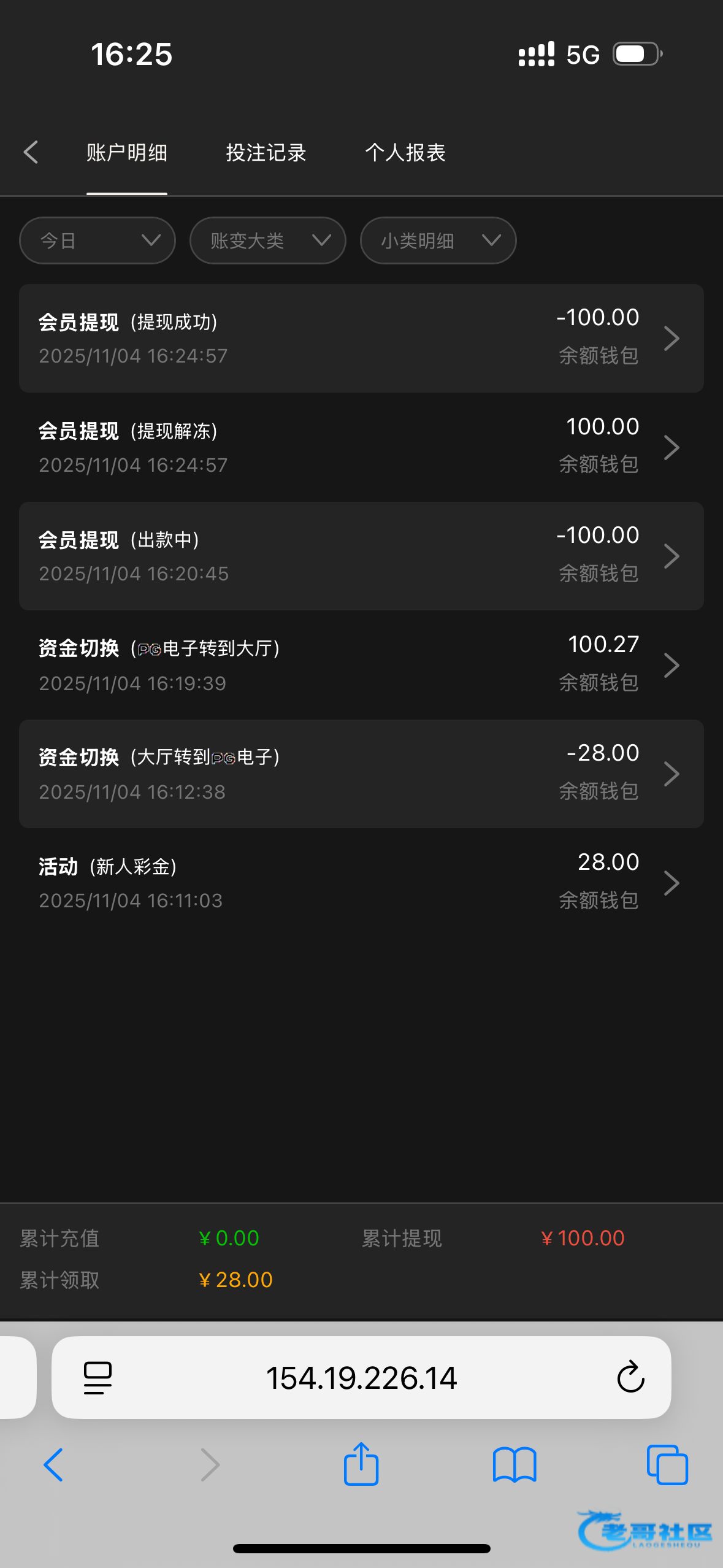The height and width of the screenshot is (1568, 723).
Task: Open Safari bookmarks
Action: click(x=515, y=1465)
